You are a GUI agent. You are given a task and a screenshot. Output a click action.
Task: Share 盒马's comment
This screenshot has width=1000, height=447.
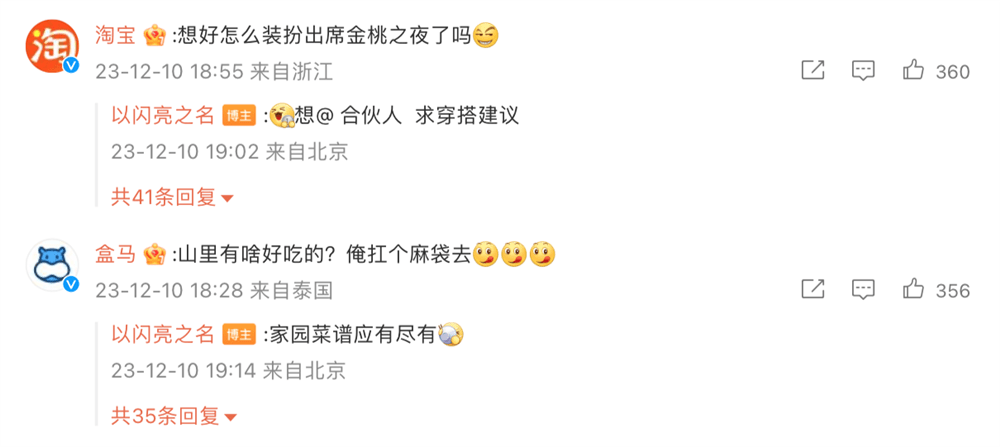click(x=813, y=290)
